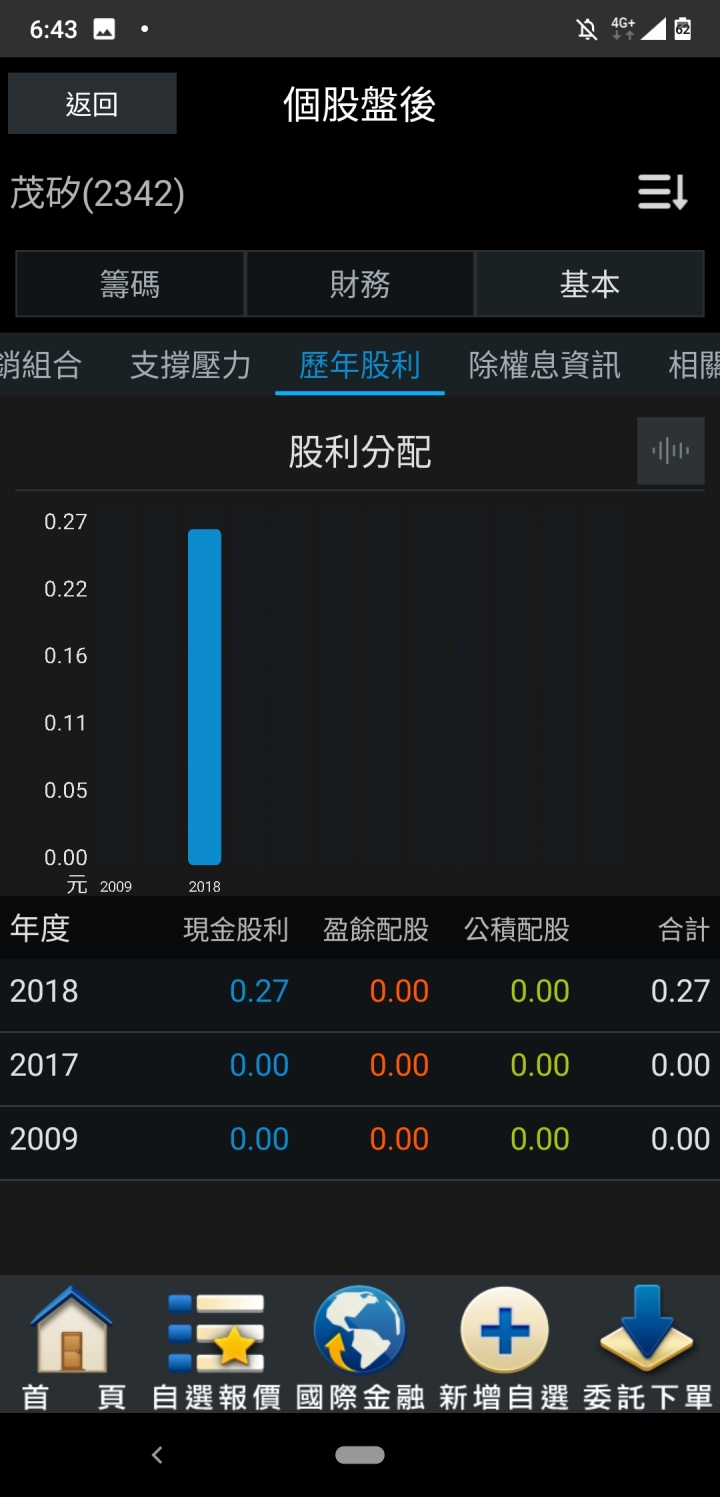Switch to the 財務 tab
Screen dimensions: 720x1497
[360, 285]
